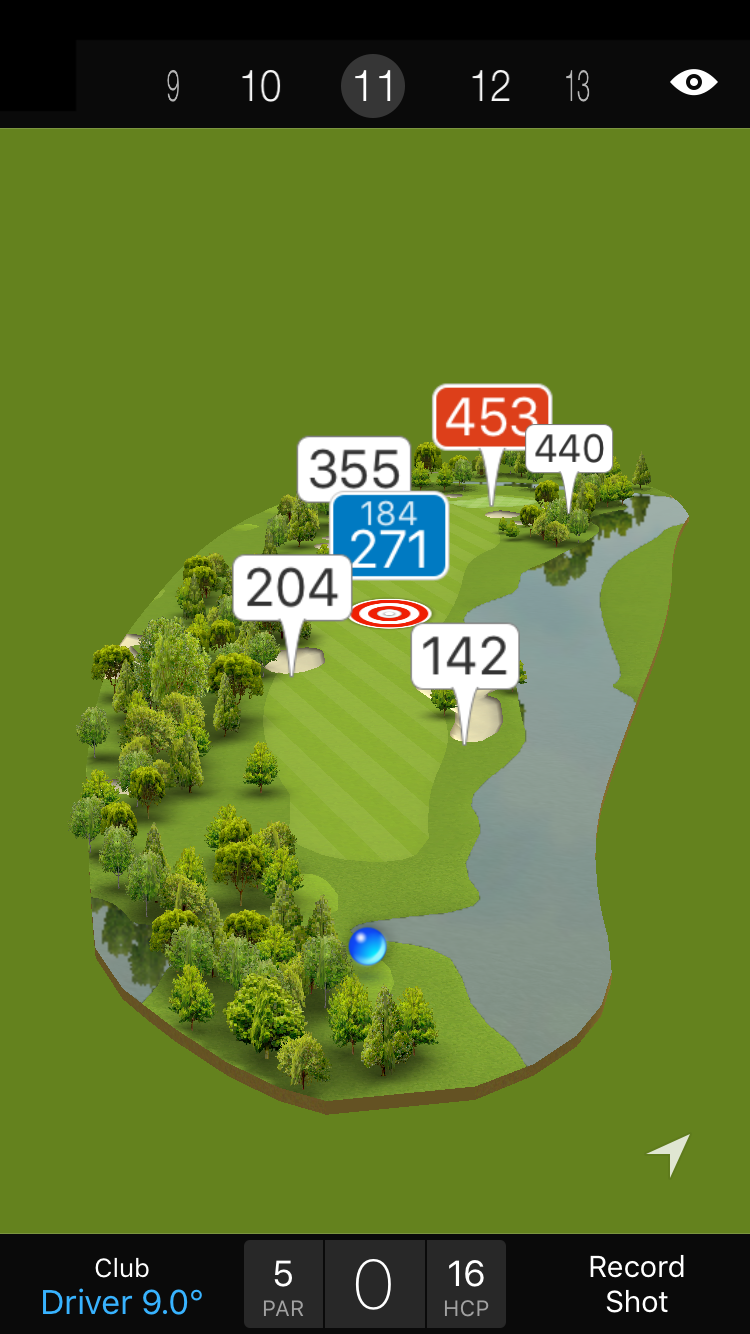750x1334 pixels.
Task: Center map on my location arrow
Action: click(669, 1154)
